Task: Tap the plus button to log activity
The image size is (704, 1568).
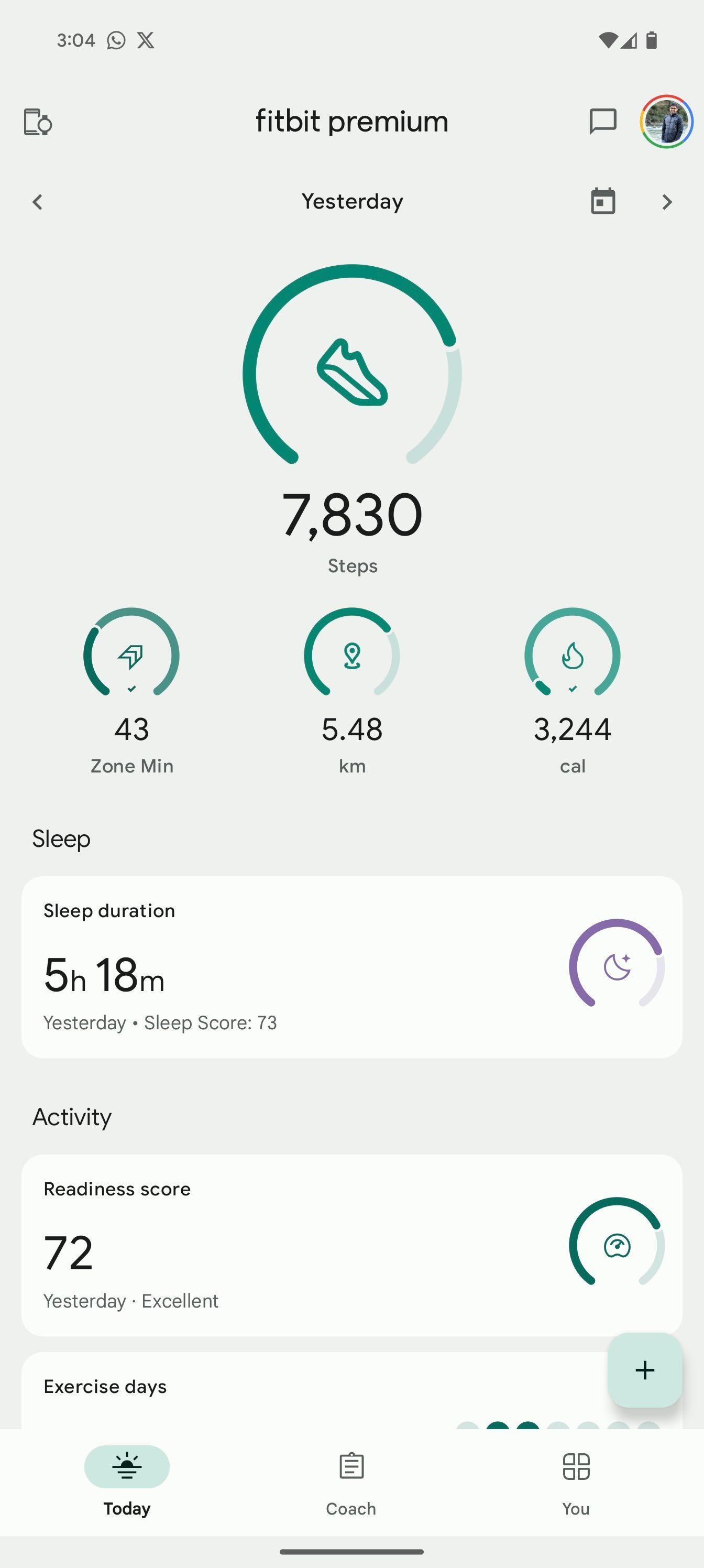Action: click(644, 1370)
